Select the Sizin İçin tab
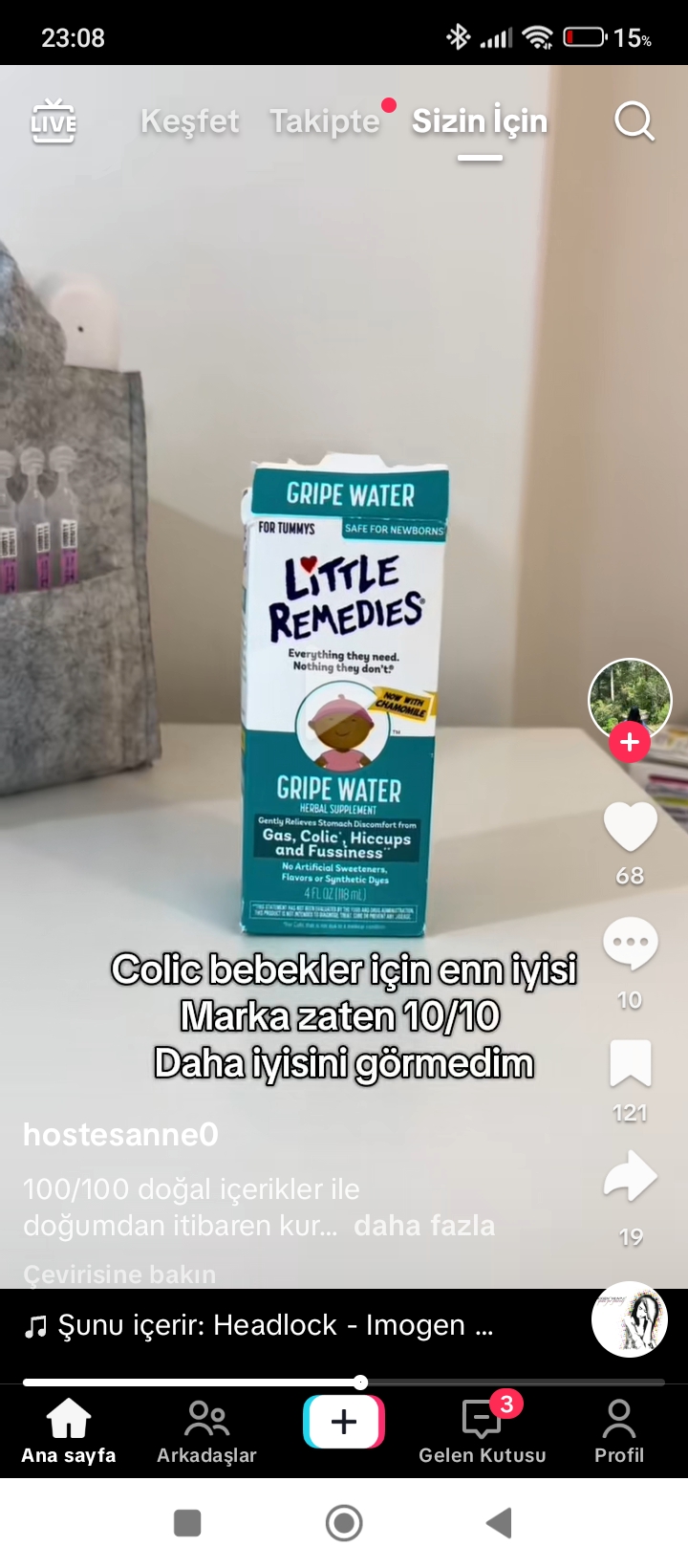The height and width of the screenshot is (1568, 688). point(480,121)
